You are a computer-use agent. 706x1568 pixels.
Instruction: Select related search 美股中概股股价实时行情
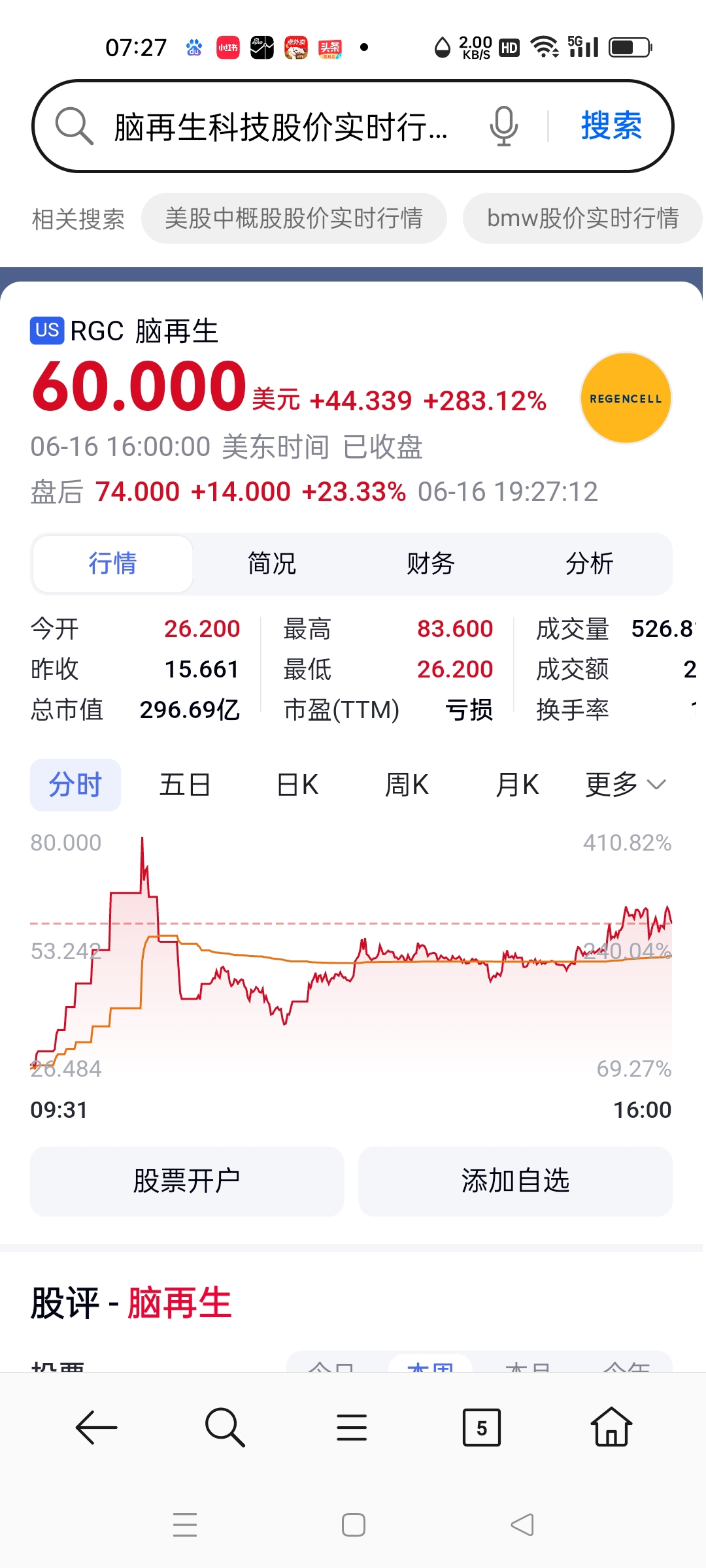coord(294,218)
